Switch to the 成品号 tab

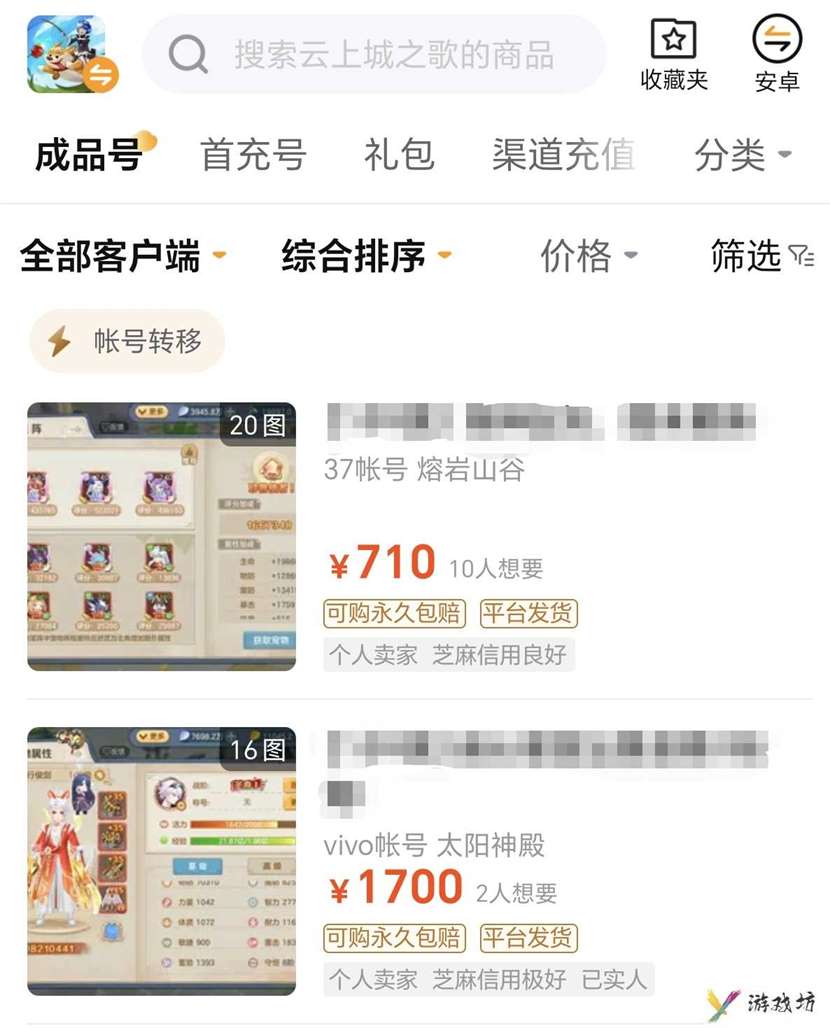(89, 155)
